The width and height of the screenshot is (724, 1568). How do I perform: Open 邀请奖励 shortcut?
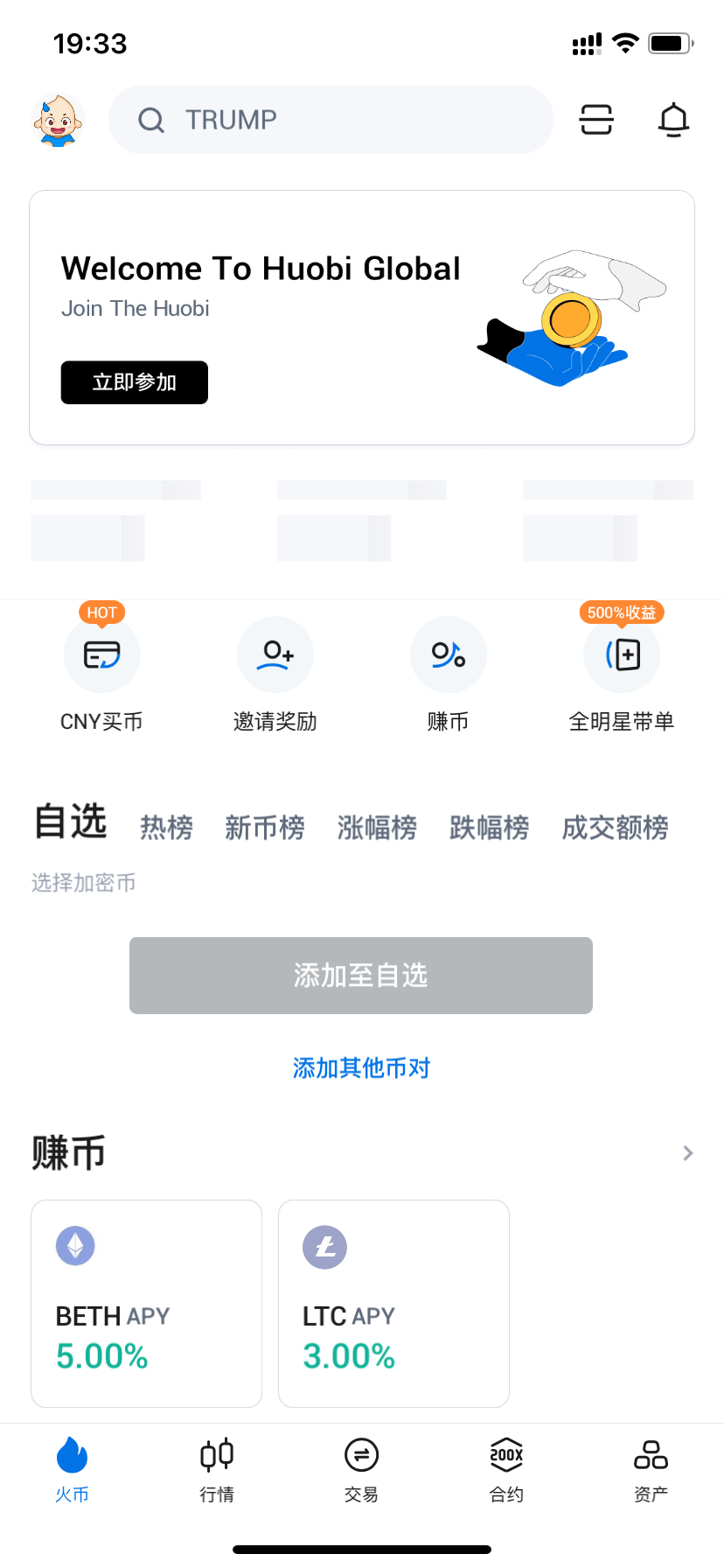click(275, 655)
